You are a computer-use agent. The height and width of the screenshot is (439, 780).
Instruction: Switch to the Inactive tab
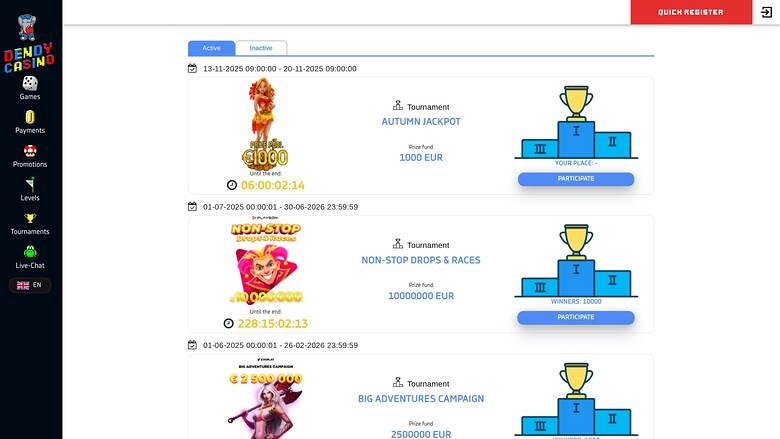(x=261, y=48)
